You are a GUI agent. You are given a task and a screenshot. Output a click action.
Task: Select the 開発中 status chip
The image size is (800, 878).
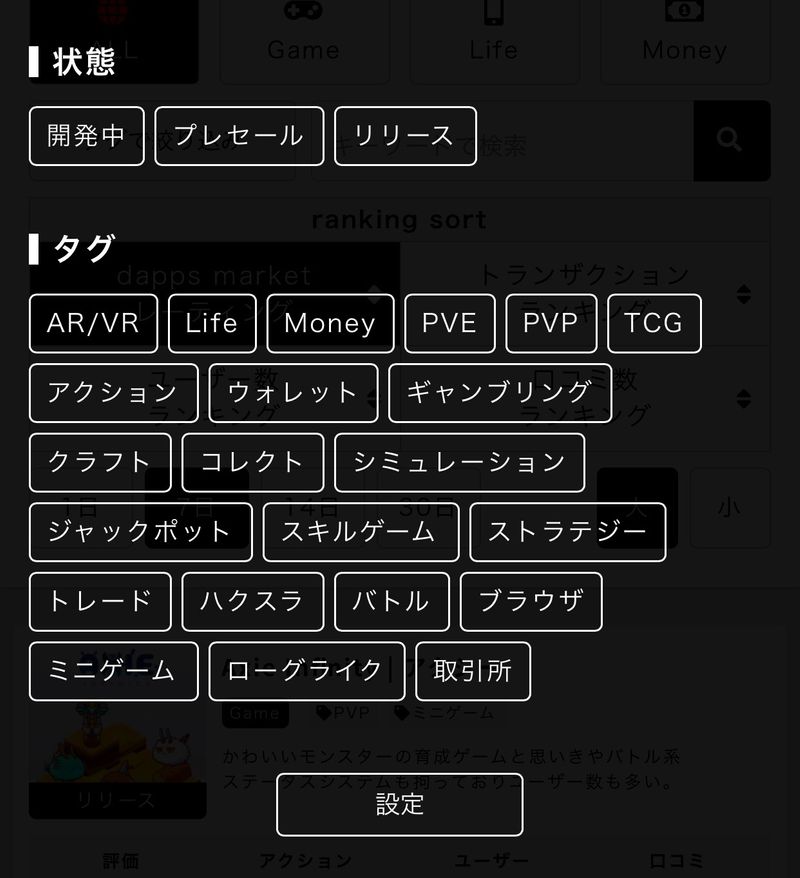coord(87,136)
